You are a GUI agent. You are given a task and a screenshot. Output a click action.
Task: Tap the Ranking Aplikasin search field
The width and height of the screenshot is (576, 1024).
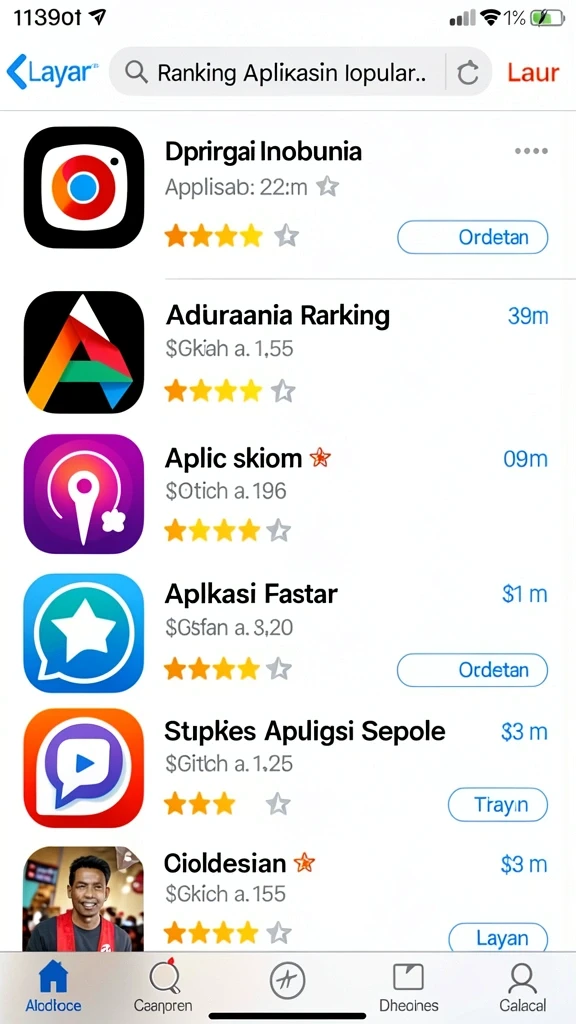point(278,72)
